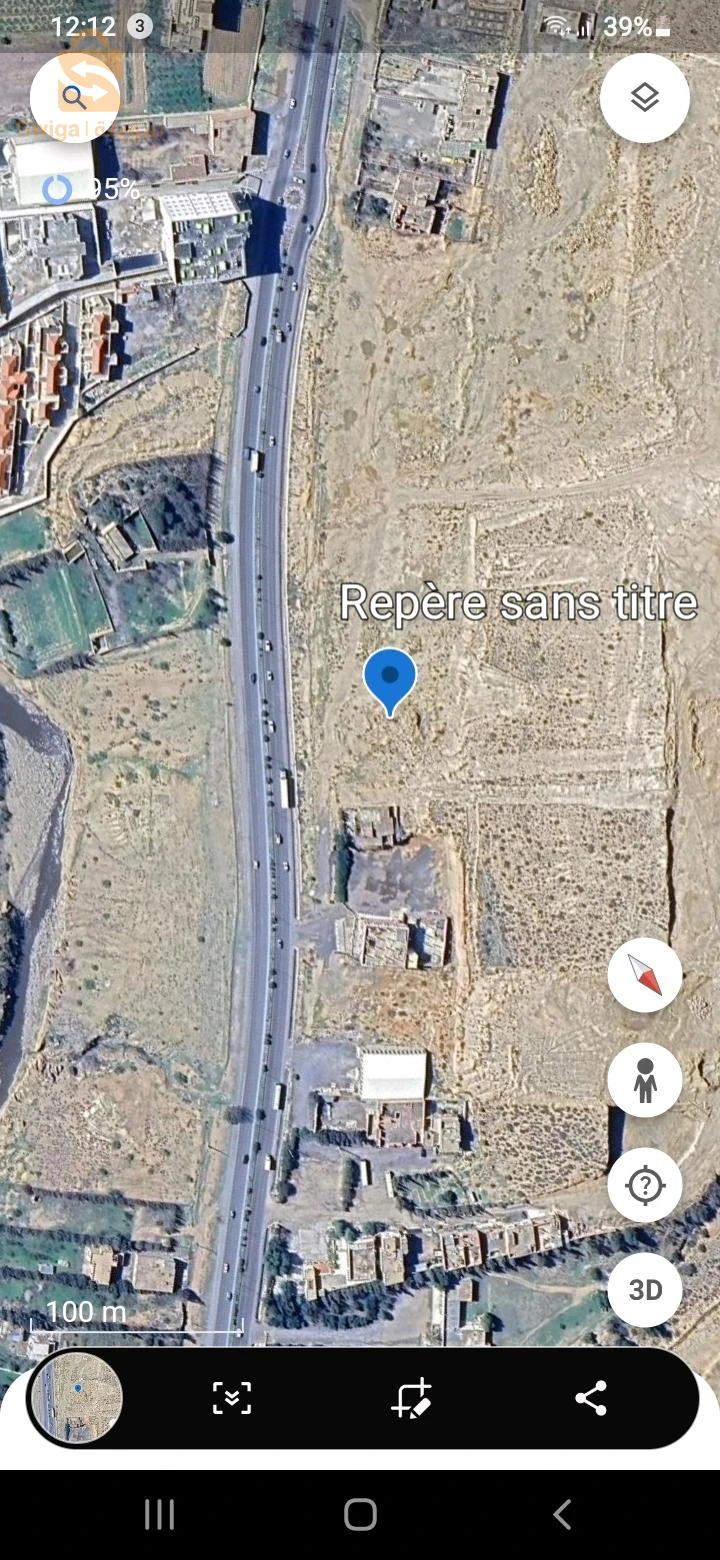Open the search magnifier button
Image resolution: width=720 pixels, height=1560 pixels.
(x=74, y=97)
